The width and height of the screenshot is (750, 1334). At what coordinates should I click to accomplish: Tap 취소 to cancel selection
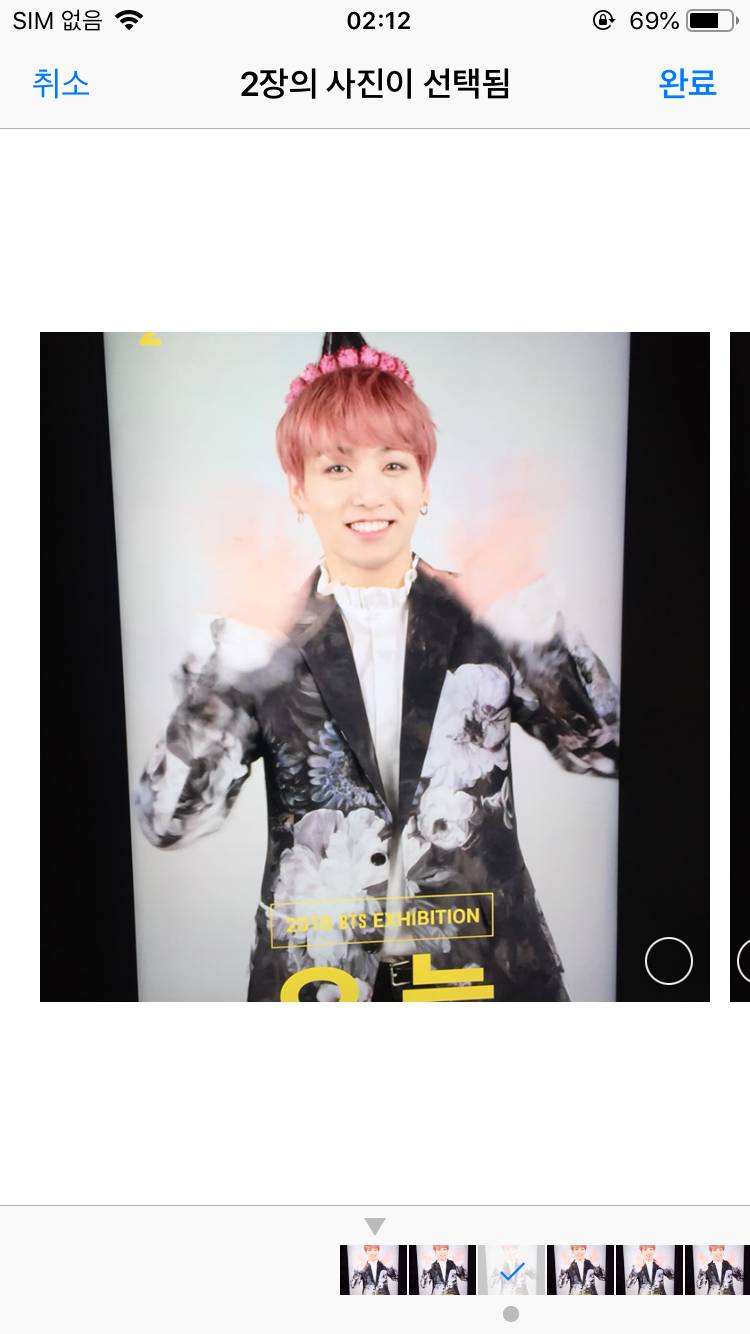point(61,83)
